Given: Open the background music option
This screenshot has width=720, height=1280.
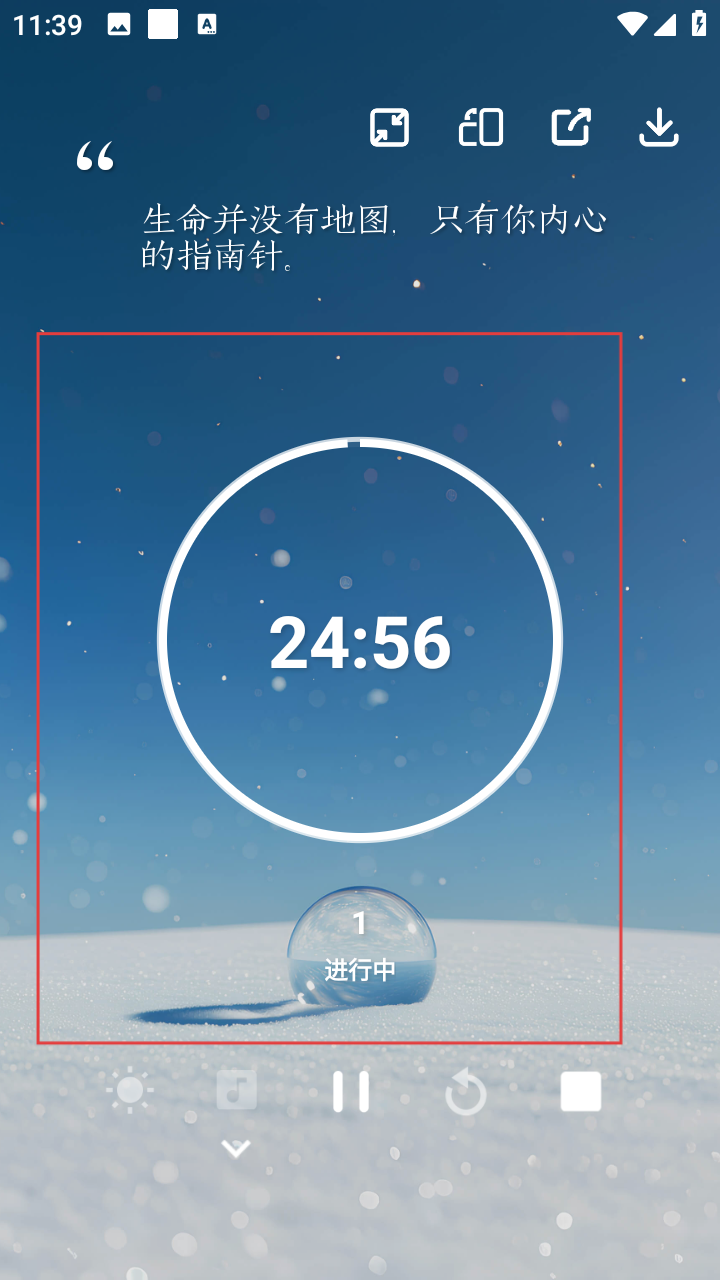Looking at the screenshot, I should click(x=237, y=1091).
